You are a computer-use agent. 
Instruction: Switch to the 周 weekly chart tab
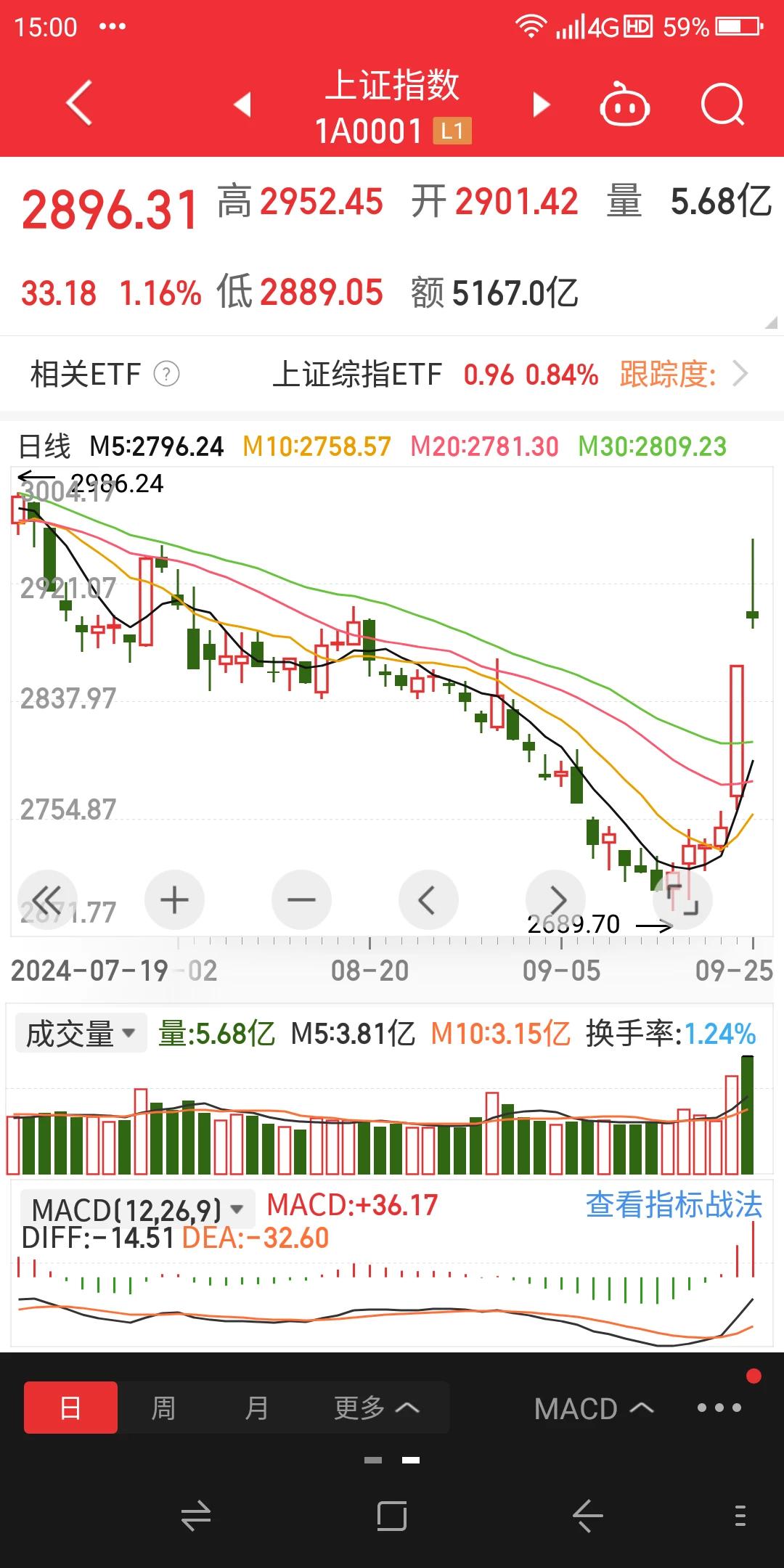[163, 1408]
